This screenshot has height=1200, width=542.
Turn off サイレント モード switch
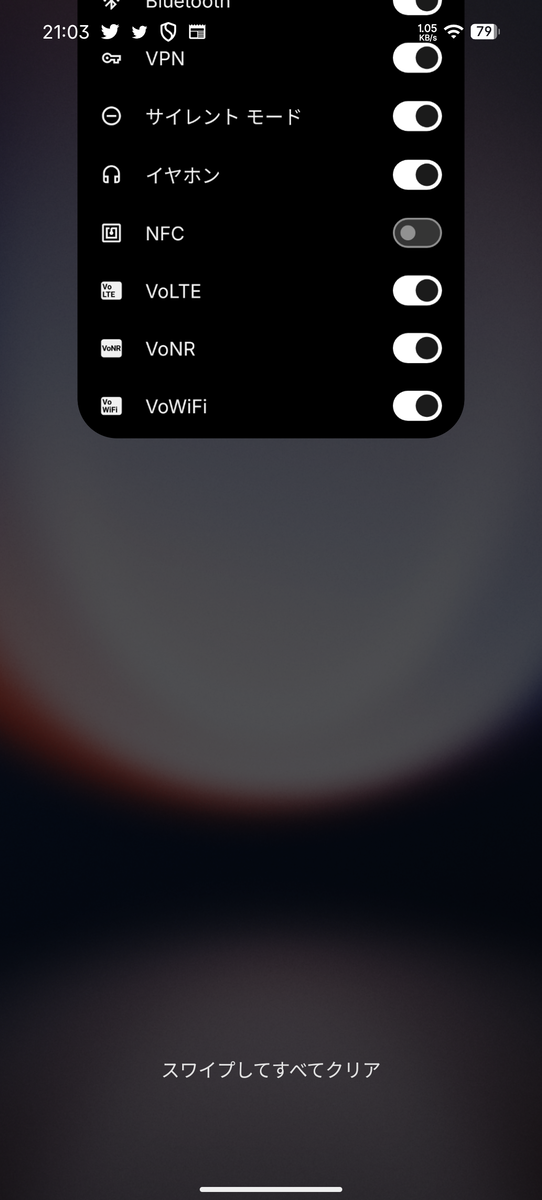[x=417, y=116]
